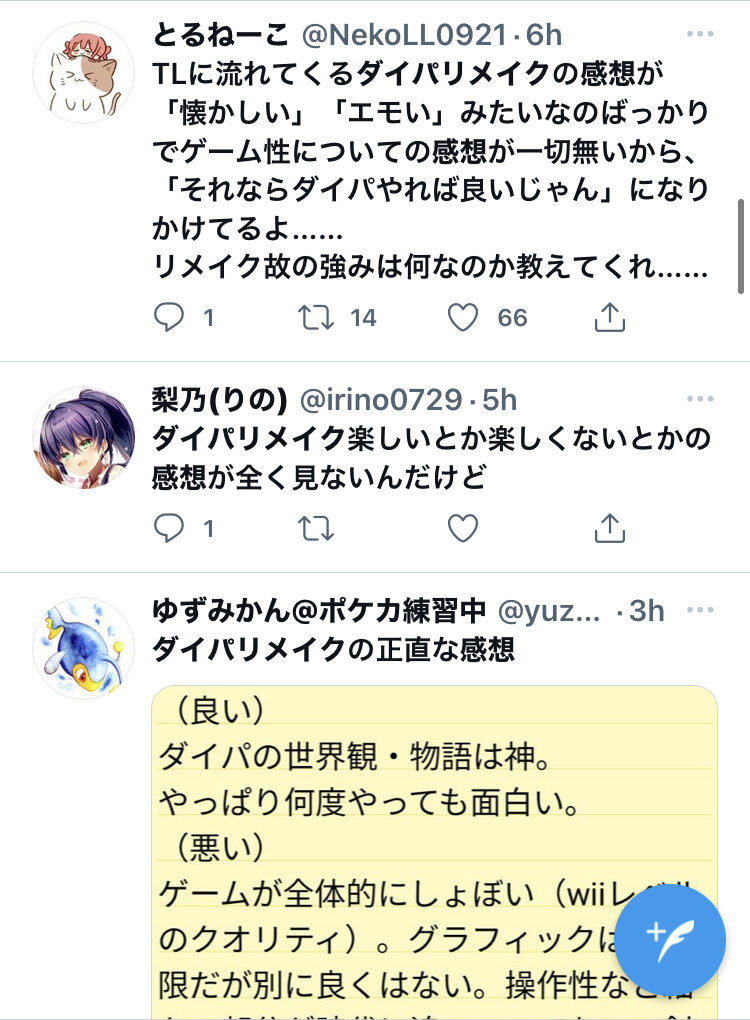Open とるねーこ's profile picture
The width and height of the screenshot is (750, 1020).
pos(84,73)
